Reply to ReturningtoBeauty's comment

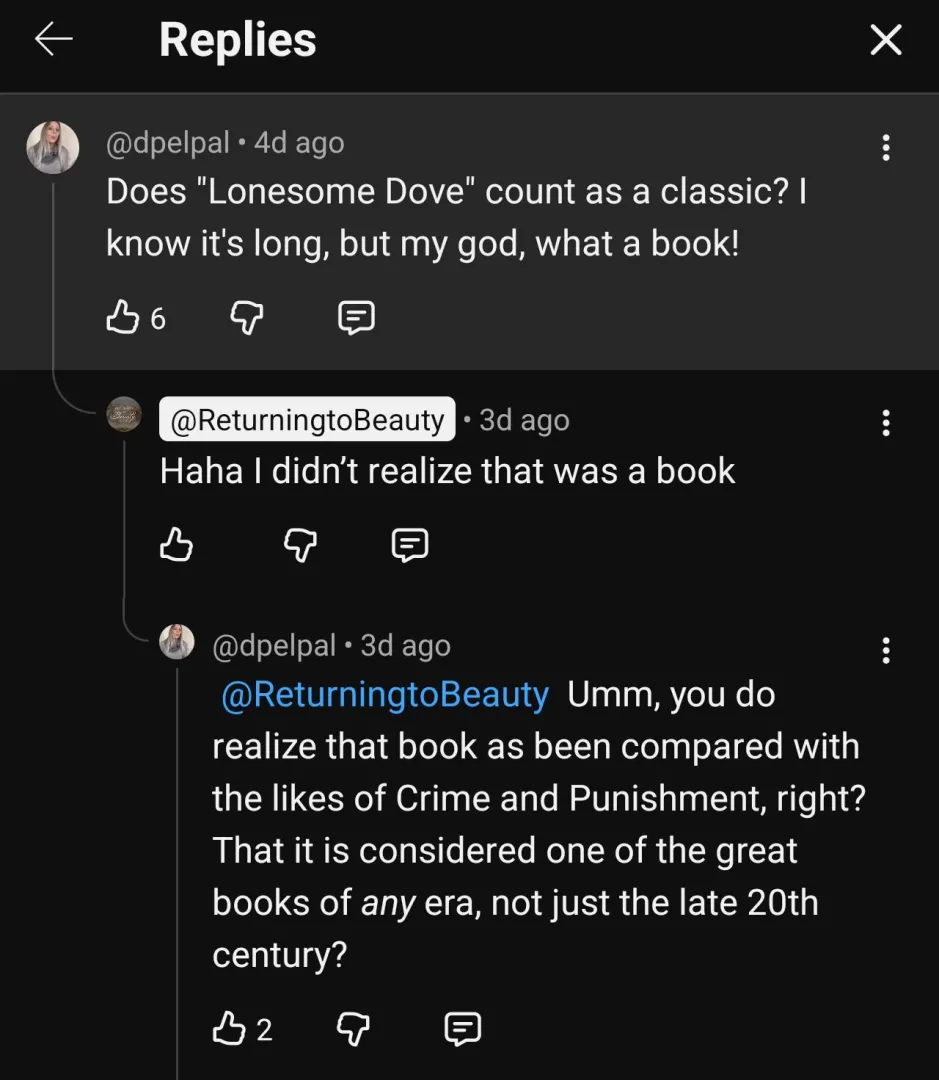[x=409, y=545]
